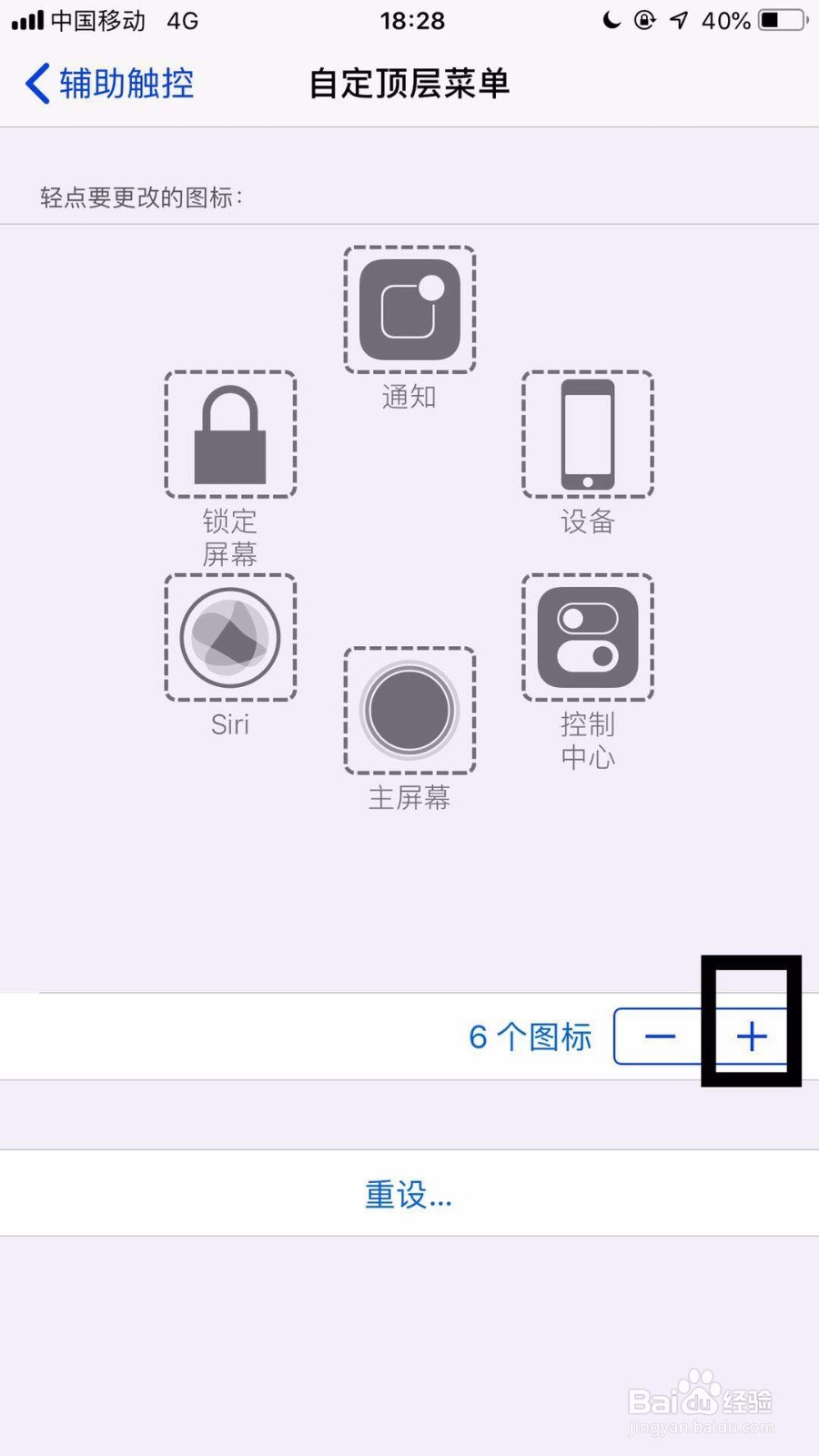
Task: Tap the cellular signal bars
Action: tap(25, 20)
